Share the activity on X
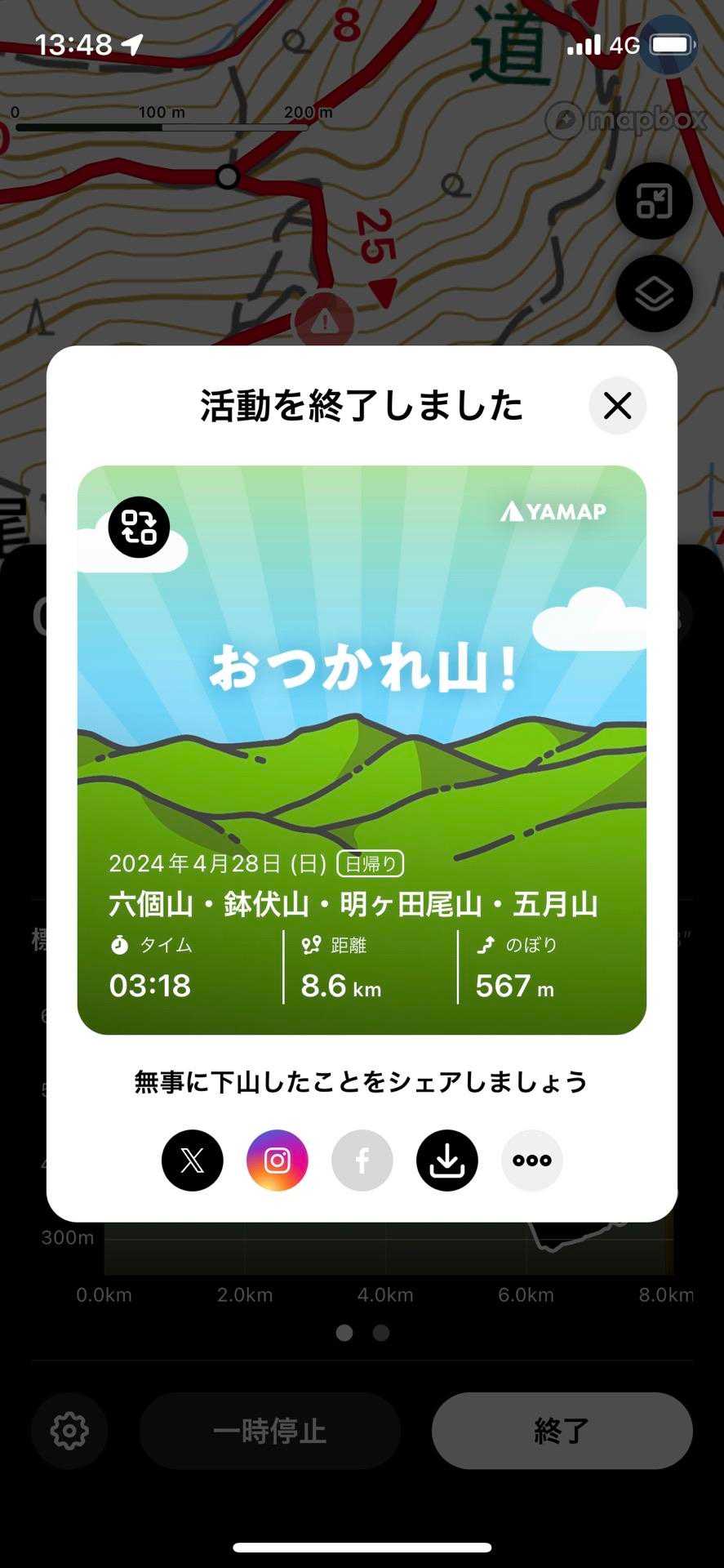The height and width of the screenshot is (1568, 724). pos(193,1160)
